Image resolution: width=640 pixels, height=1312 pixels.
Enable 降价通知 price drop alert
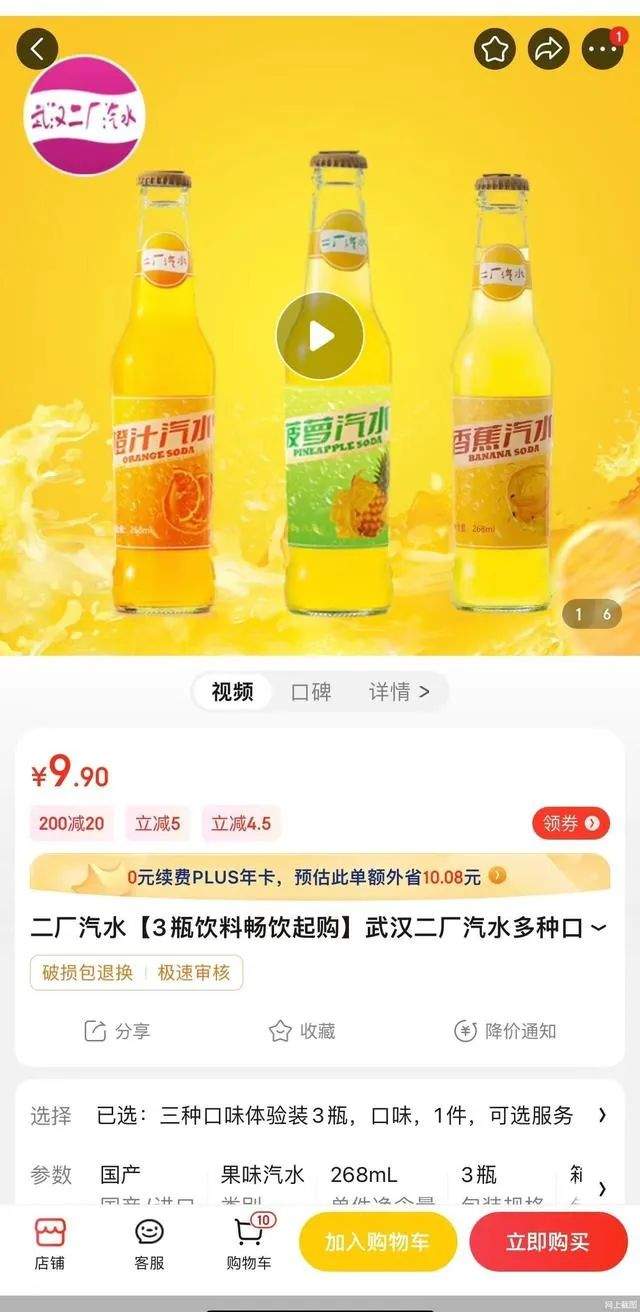coord(505,1031)
